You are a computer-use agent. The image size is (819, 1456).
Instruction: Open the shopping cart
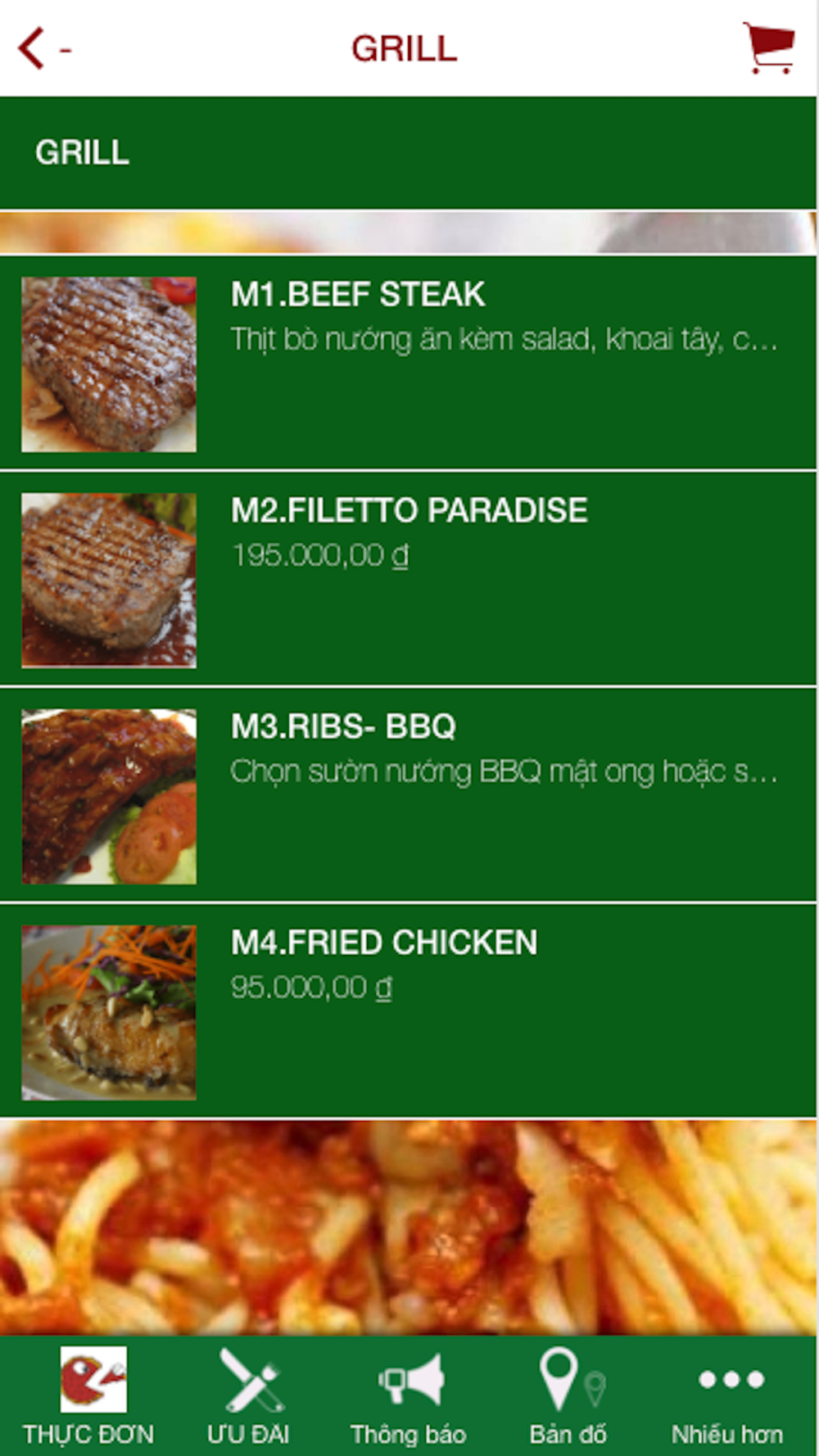click(x=768, y=47)
